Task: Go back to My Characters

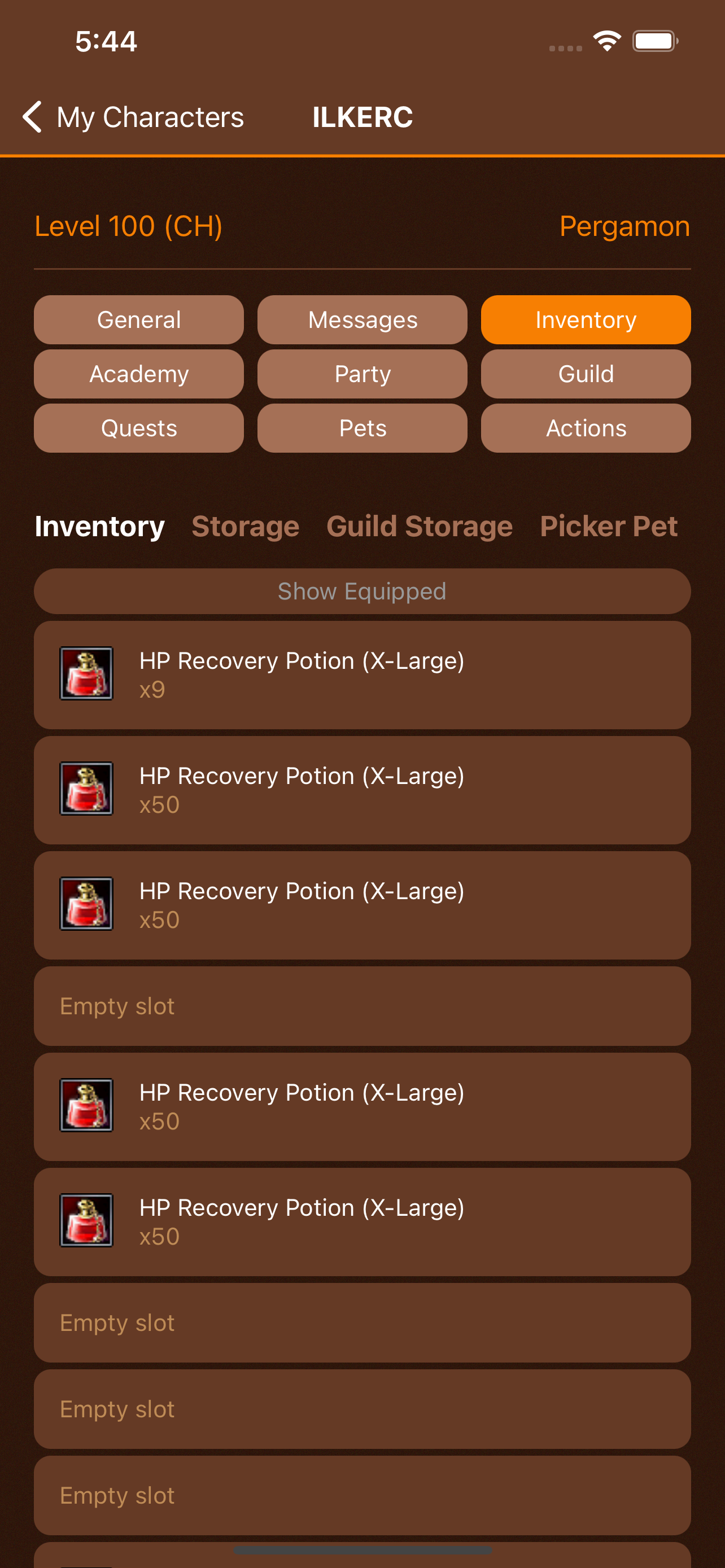Action: [133, 117]
